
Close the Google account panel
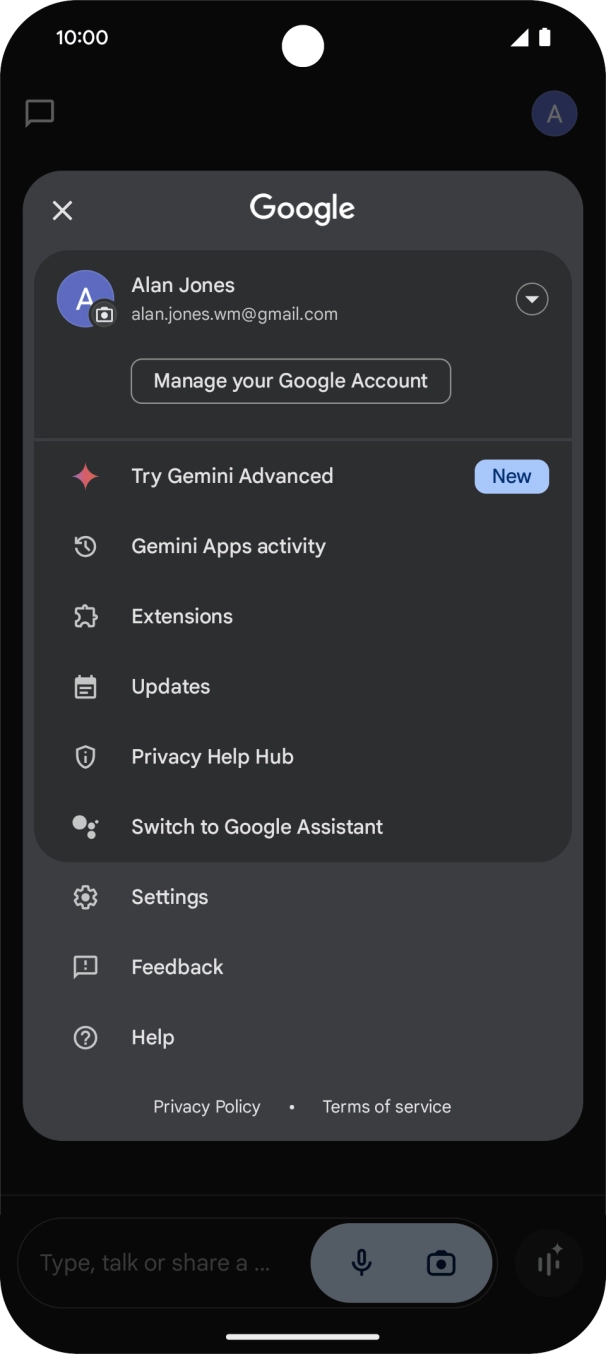[x=62, y=210]
